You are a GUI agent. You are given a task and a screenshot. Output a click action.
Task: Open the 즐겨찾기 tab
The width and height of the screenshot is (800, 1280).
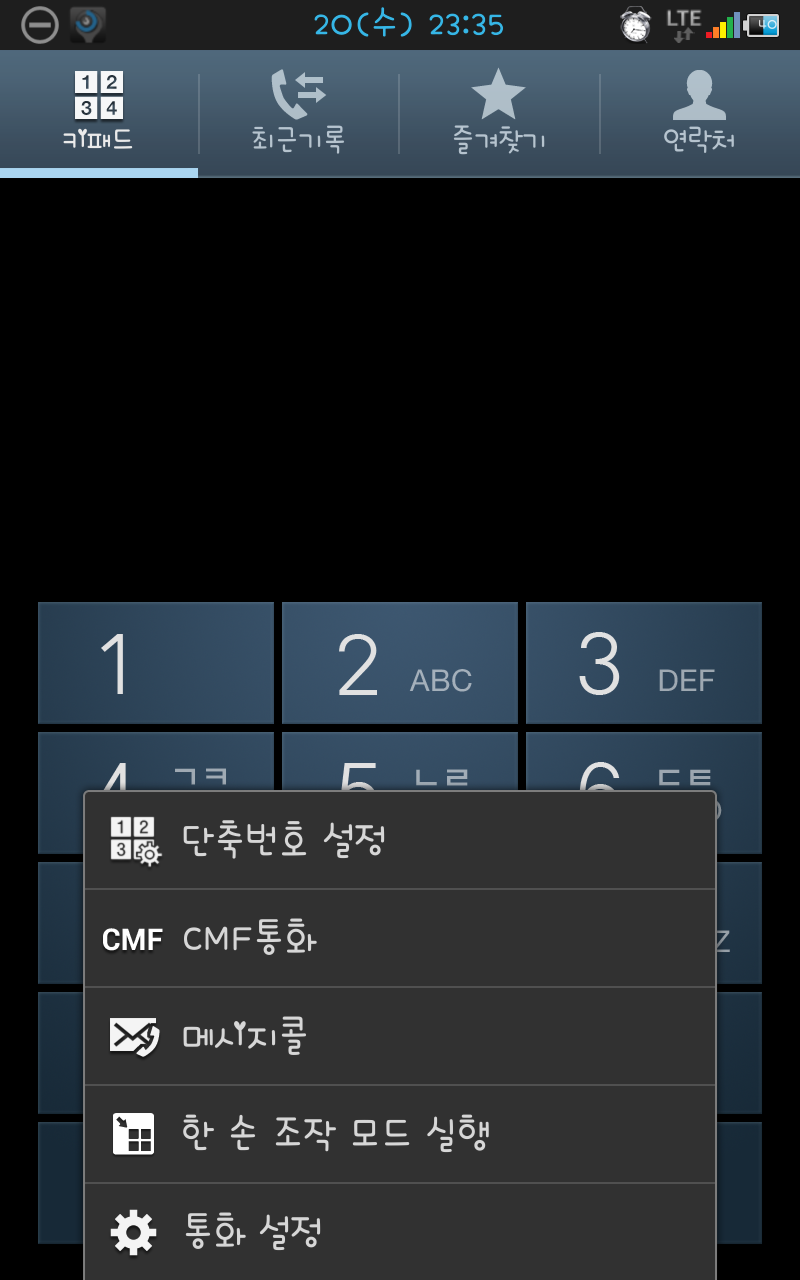[498, 113]
